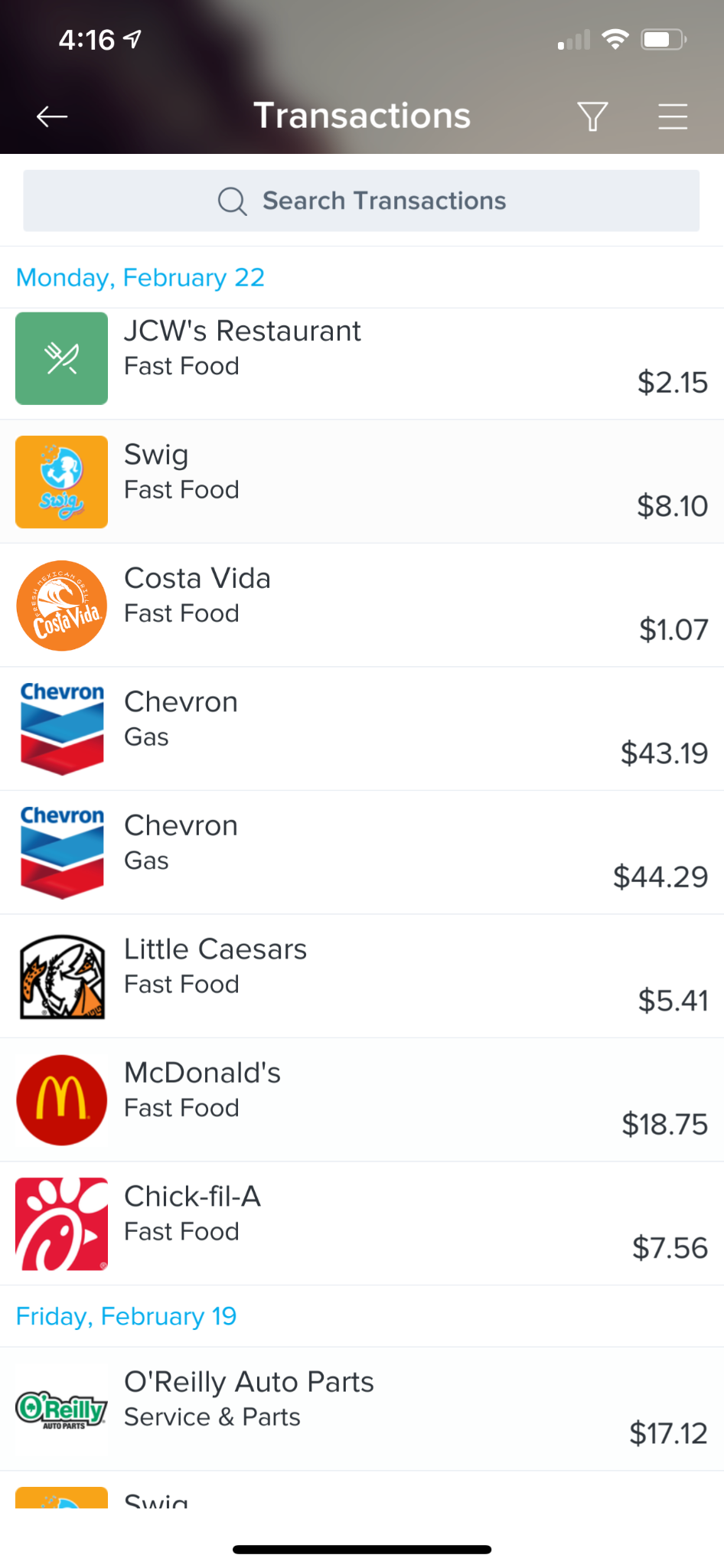Screen dimensions: 724x1568
Task: Open the Little Caesars transaction
Action: pos(361,976)
